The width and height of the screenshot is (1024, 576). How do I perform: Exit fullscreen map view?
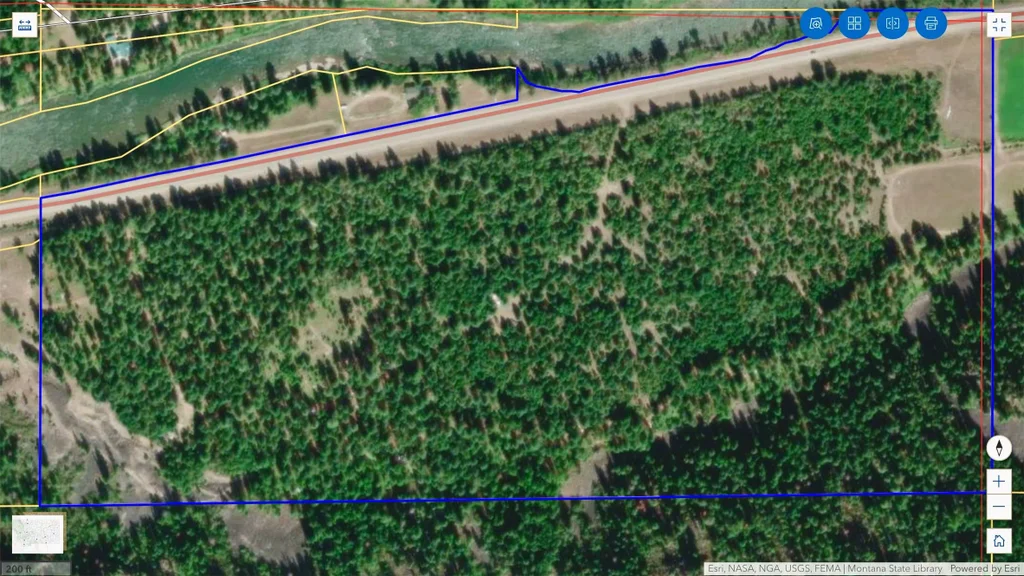[999, 24]
